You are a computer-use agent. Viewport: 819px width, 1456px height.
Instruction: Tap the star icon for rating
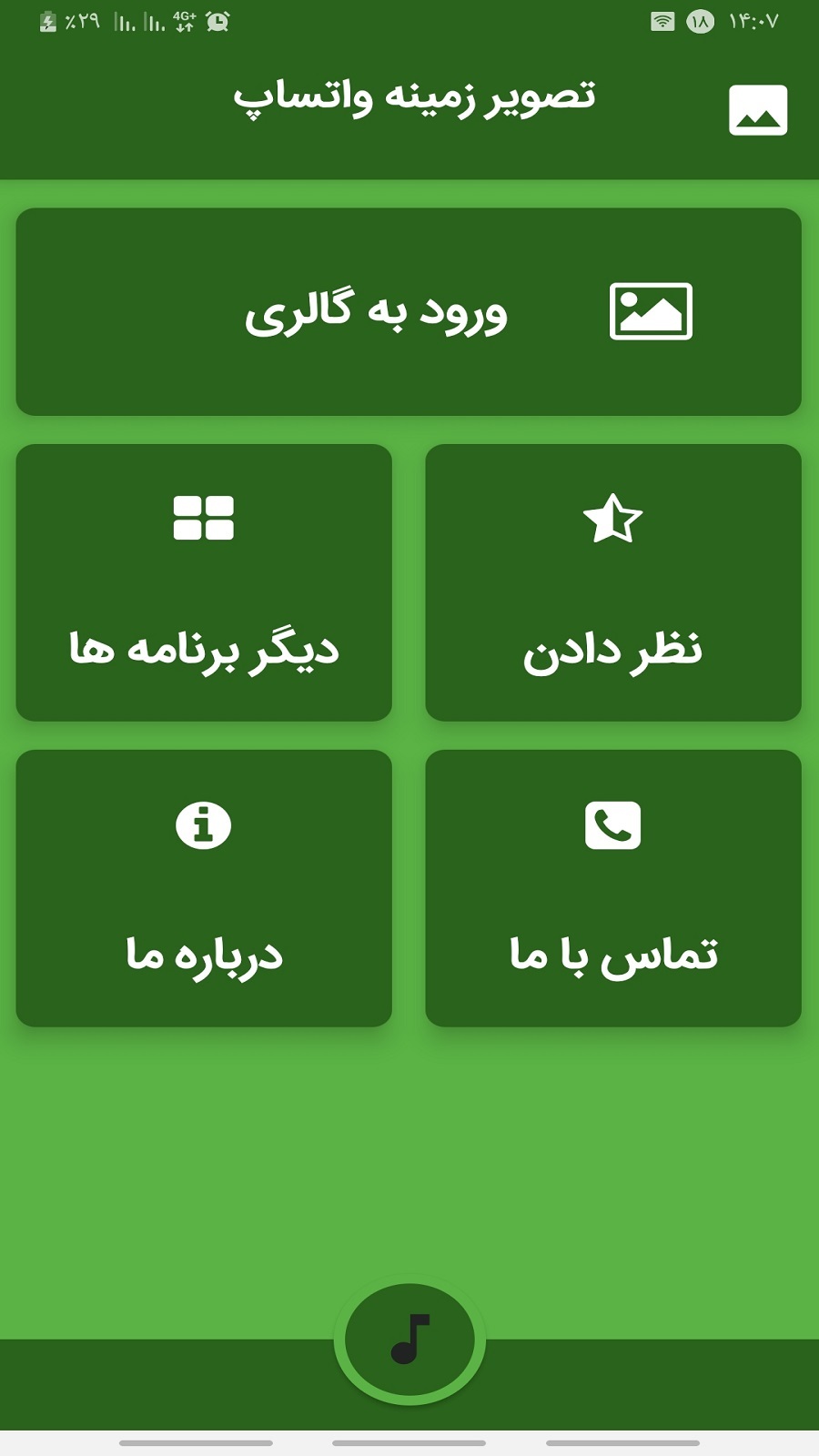(x=614, y=521)
